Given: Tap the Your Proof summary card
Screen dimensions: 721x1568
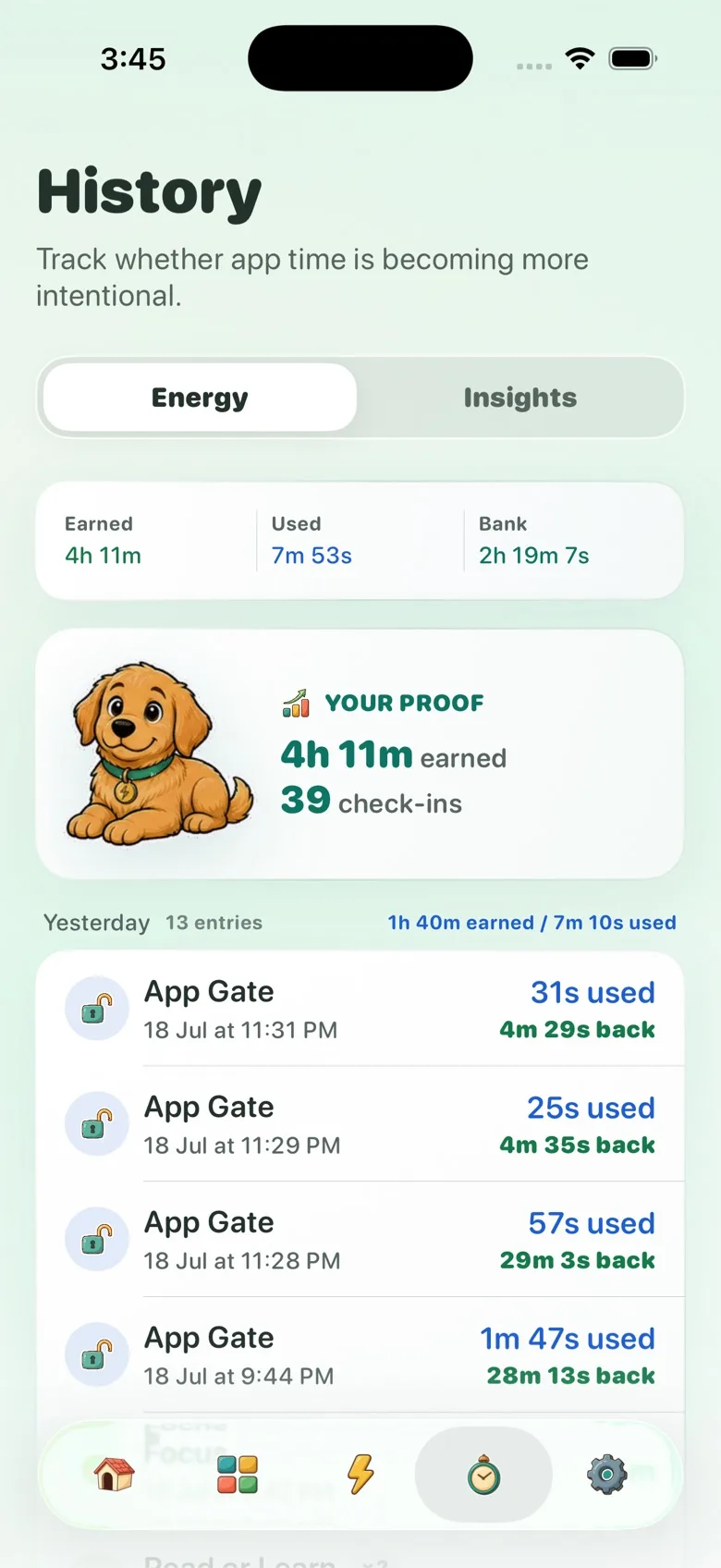Looking at the screenshot, I should pos(360,754).
